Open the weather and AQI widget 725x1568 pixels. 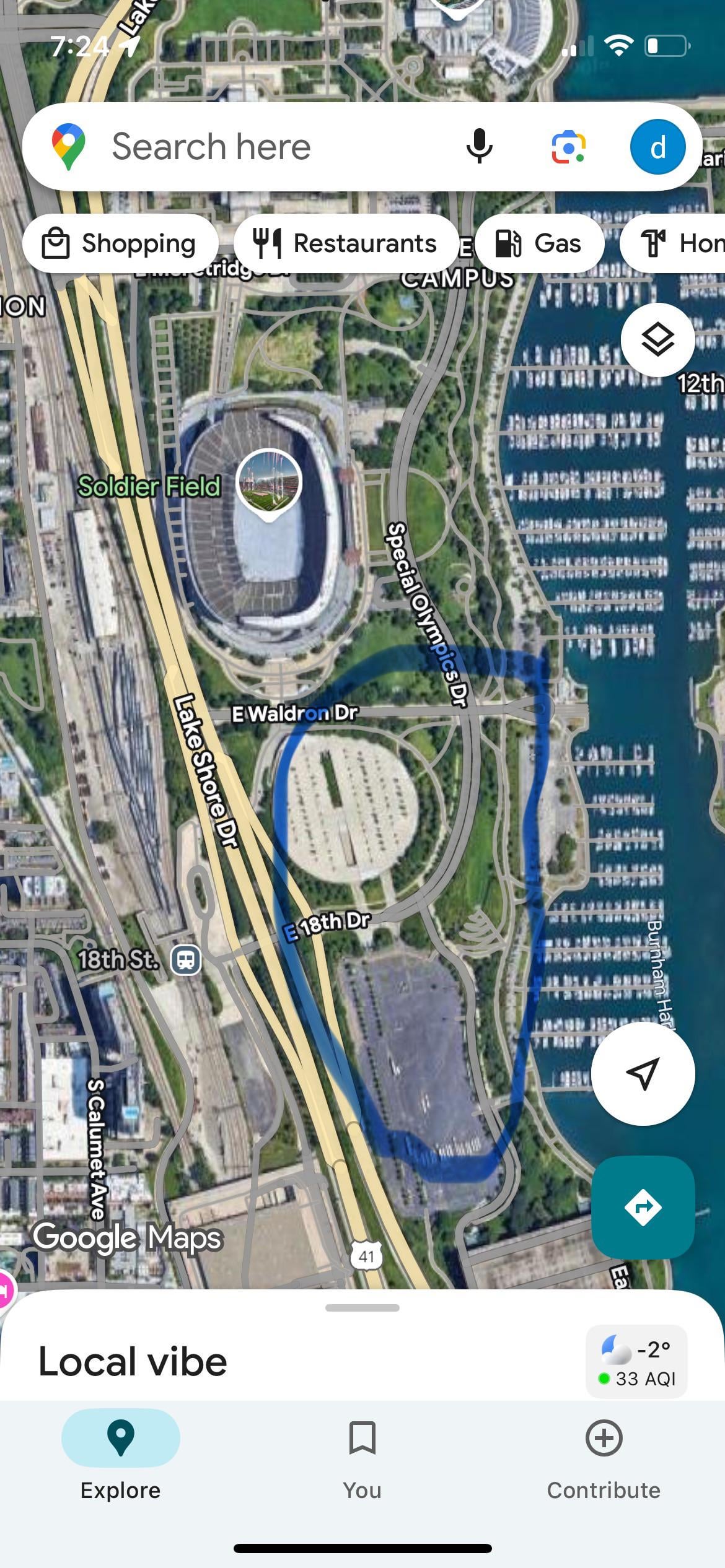[x=636, y=1362]
